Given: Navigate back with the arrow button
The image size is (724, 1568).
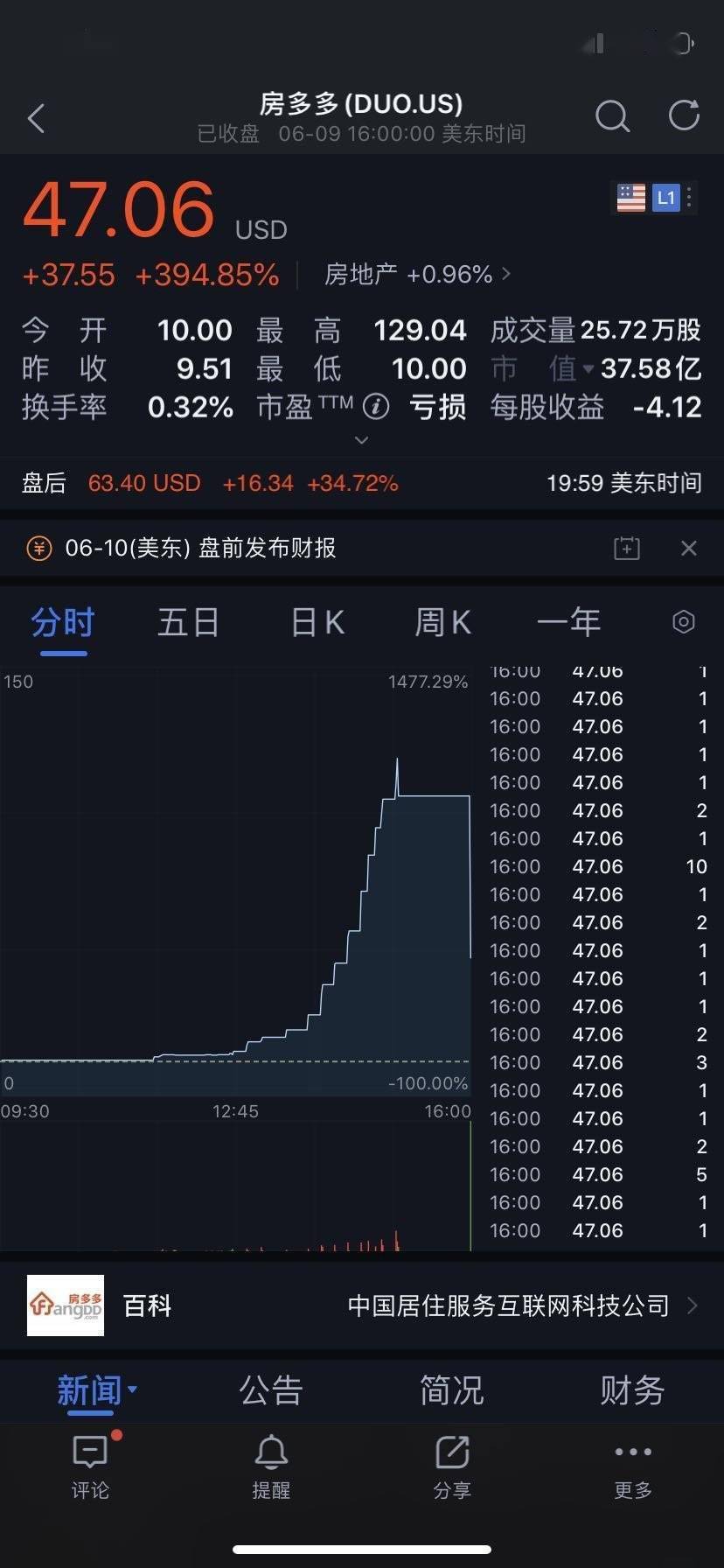Looking at the screenshot, I should (x=36, y=117).
